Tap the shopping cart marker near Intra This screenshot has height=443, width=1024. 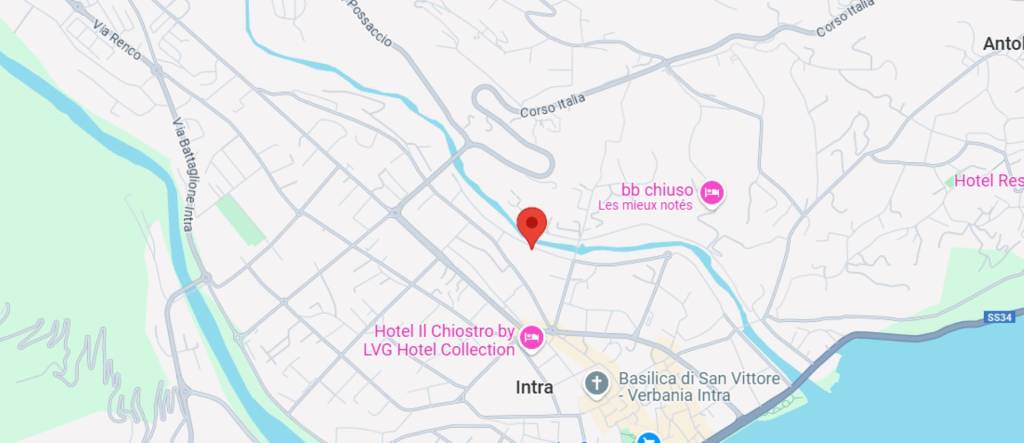[x=649, y=438]
